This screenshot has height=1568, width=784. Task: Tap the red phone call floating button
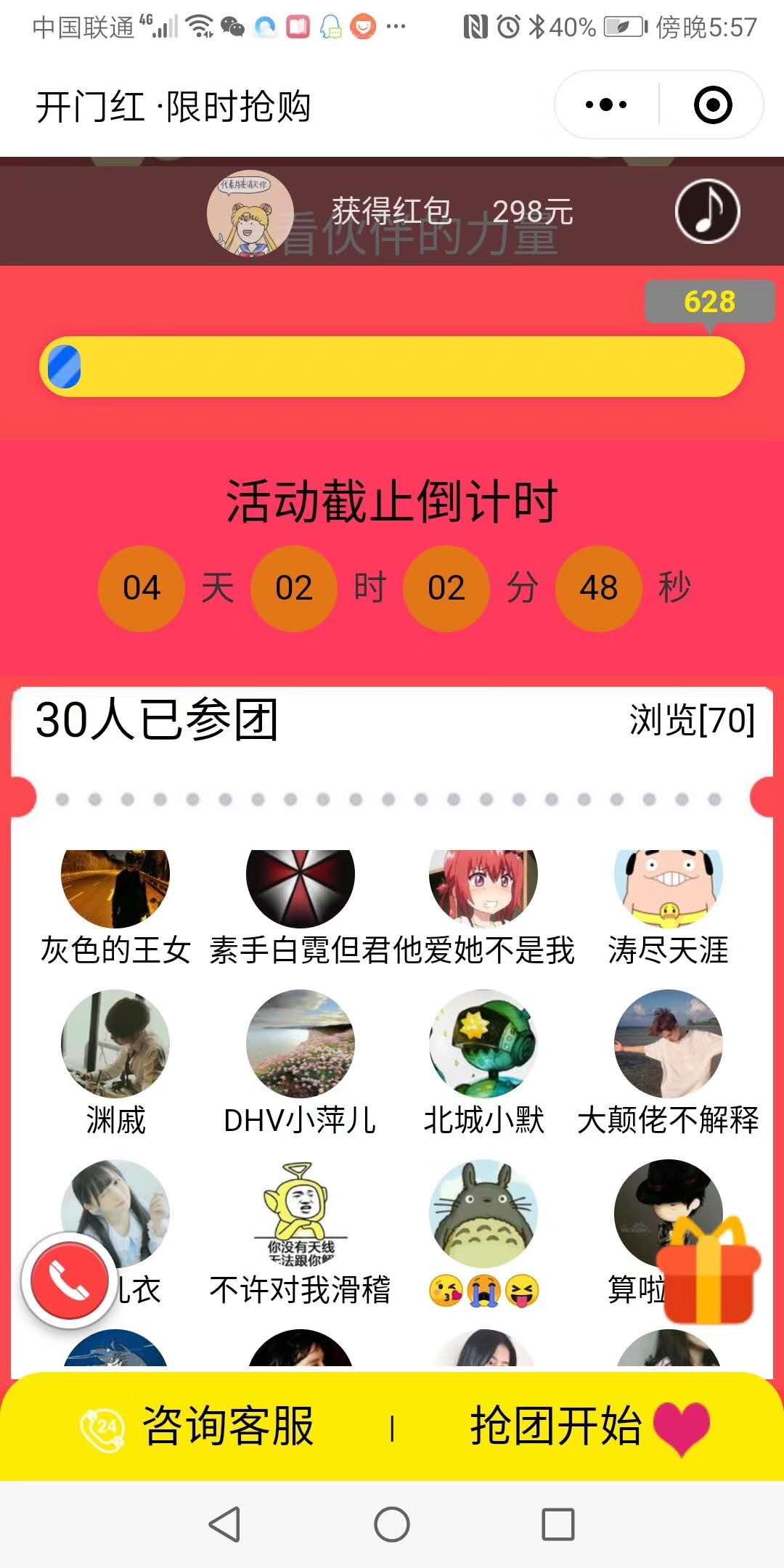(69, 1281)
